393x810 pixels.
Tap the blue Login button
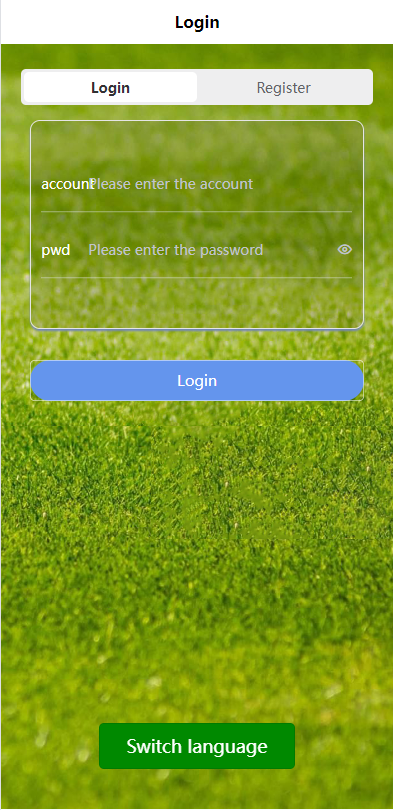[197, 381]
